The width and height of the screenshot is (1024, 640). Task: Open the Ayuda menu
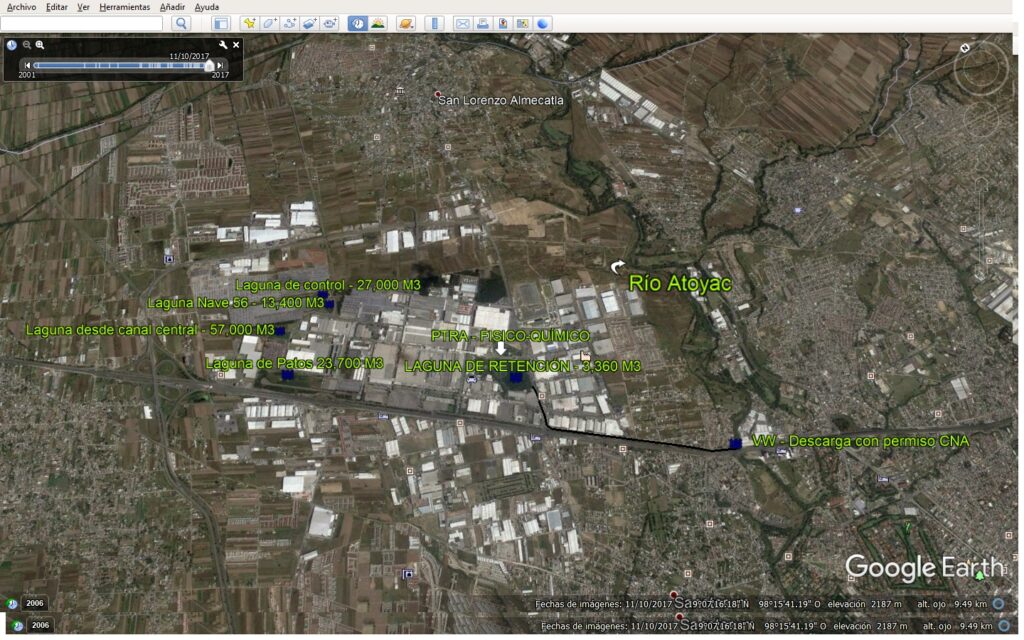(206, 7)
